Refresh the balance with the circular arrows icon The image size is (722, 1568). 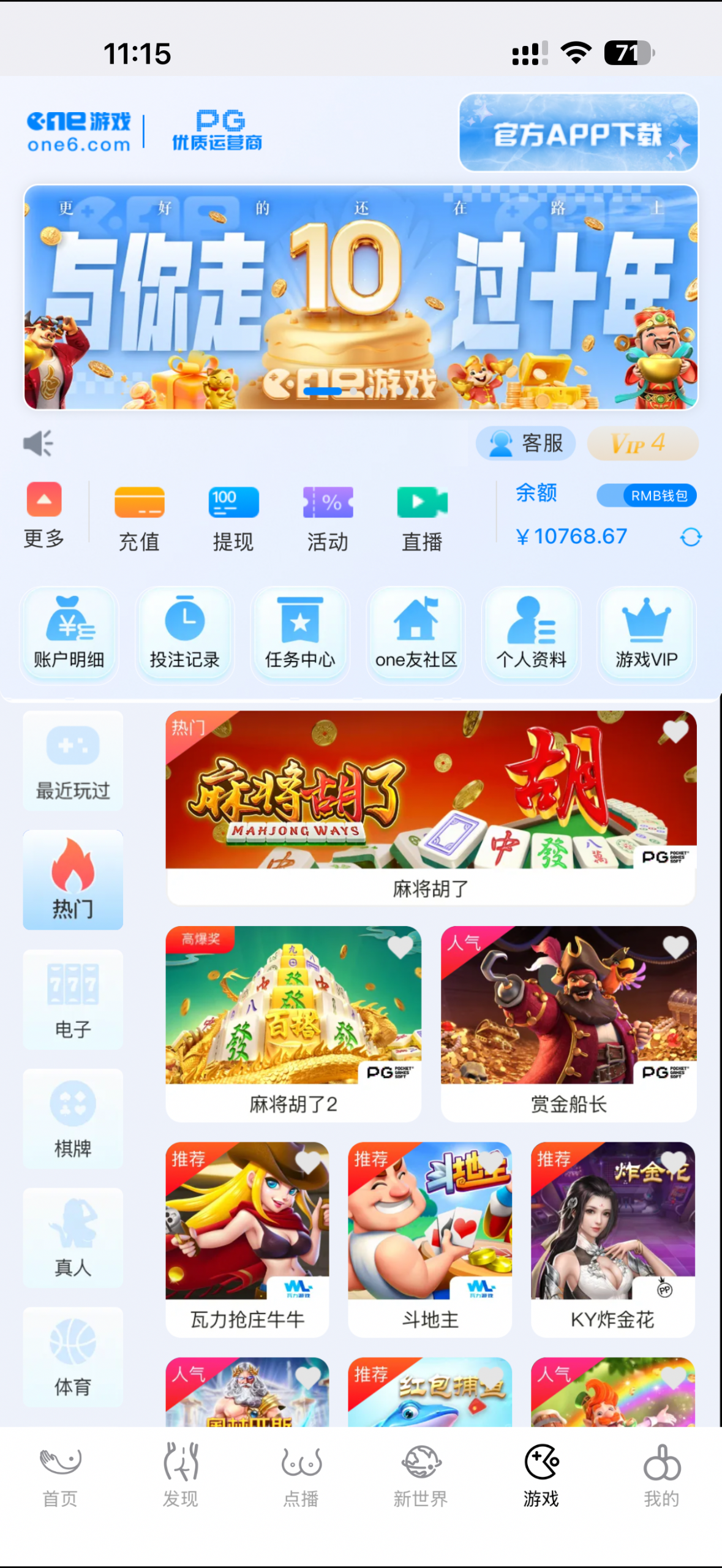[x=690, y=537]
